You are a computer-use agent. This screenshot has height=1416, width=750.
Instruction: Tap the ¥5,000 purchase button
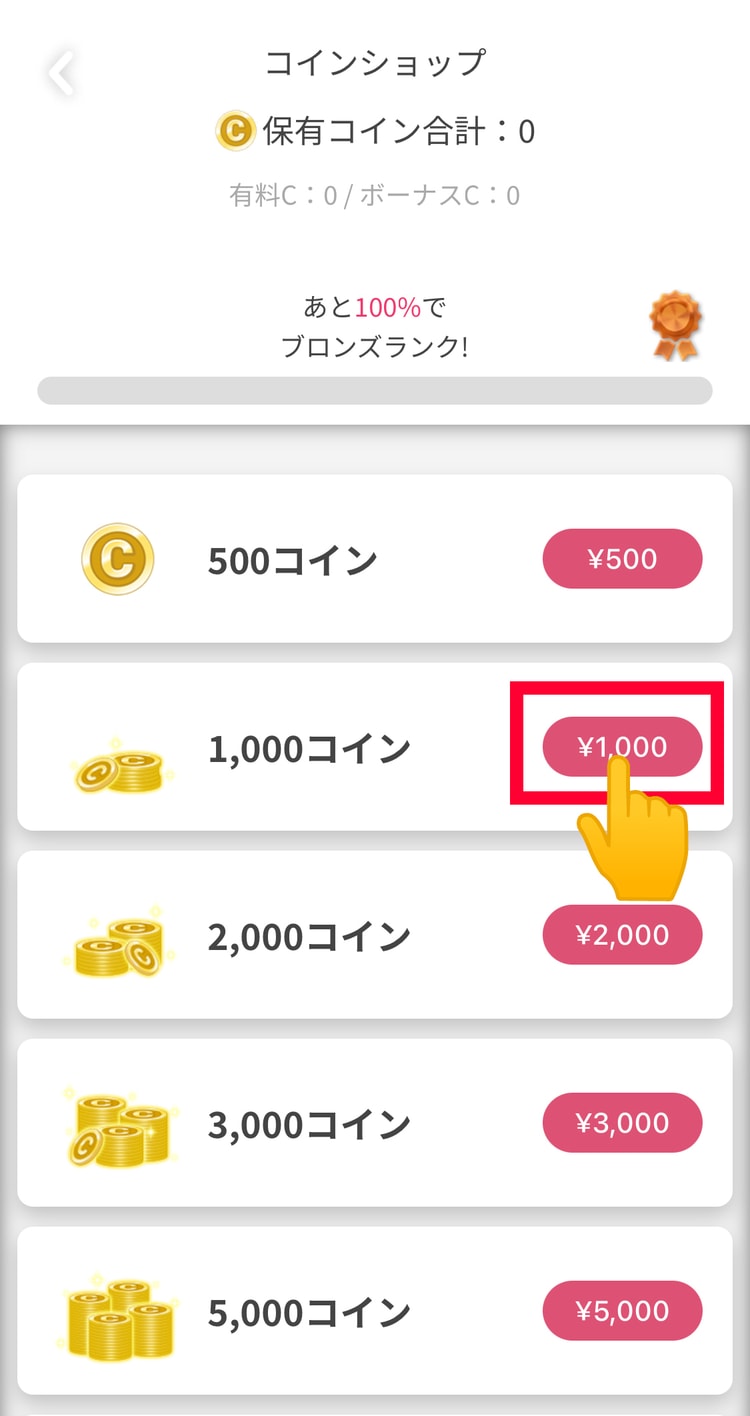click(x=622, y=1310)
